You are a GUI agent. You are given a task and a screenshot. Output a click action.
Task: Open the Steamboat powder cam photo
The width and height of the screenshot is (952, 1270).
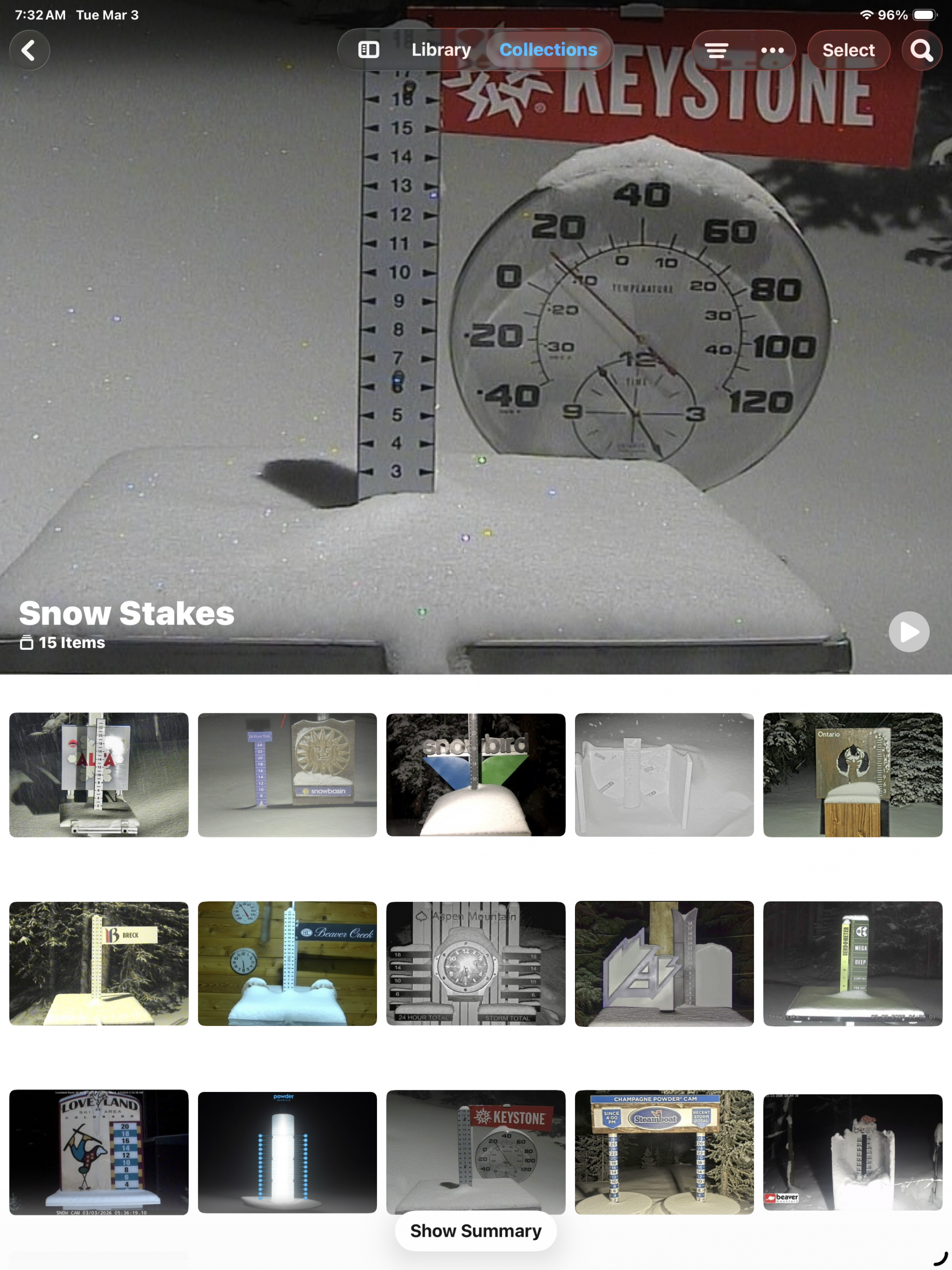(x=664, y=1151)
